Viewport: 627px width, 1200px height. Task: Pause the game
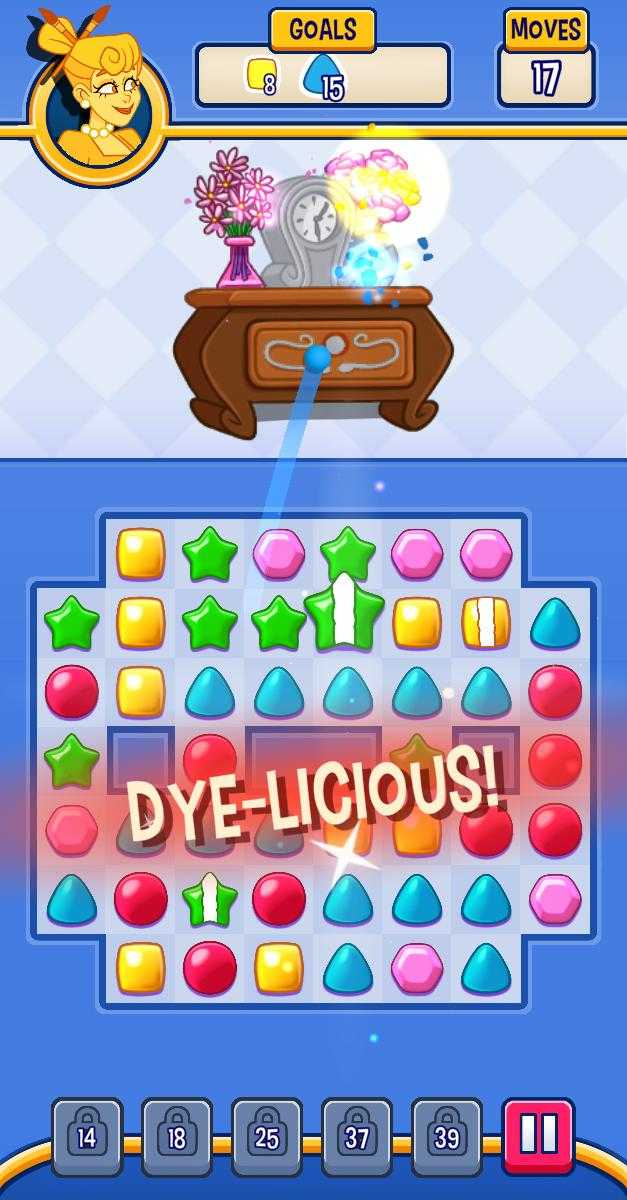(538, 1136)
